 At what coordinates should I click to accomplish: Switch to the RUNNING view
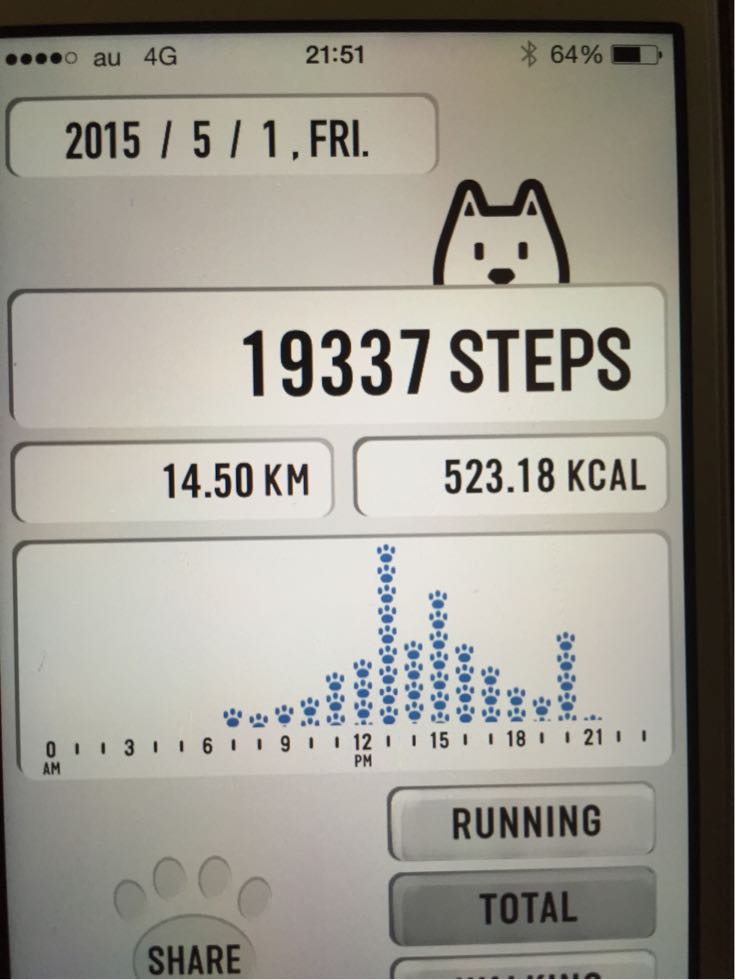(524, 822)
